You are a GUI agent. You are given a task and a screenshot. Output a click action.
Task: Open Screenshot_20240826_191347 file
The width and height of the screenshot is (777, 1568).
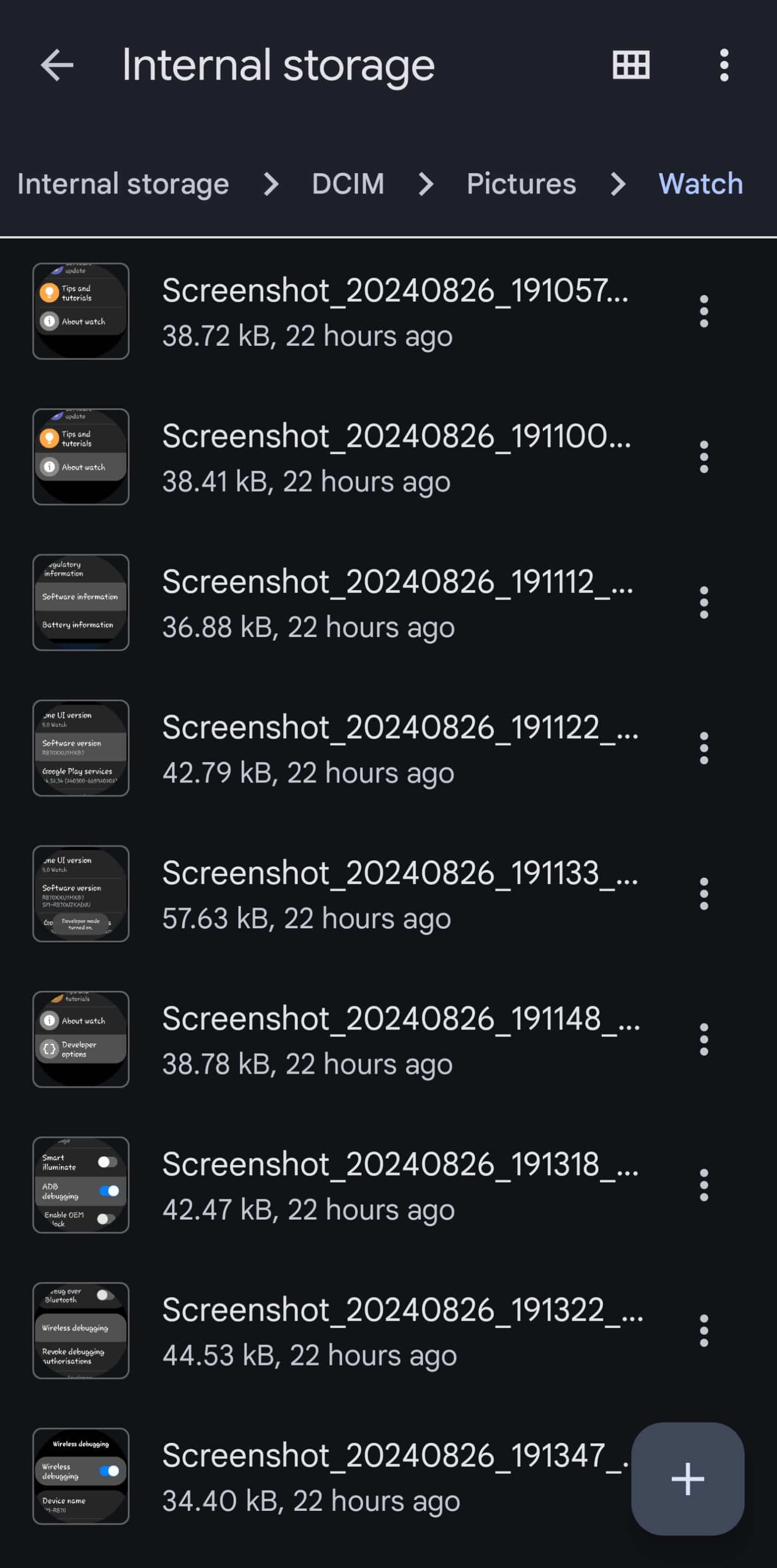coord(329,1476)
